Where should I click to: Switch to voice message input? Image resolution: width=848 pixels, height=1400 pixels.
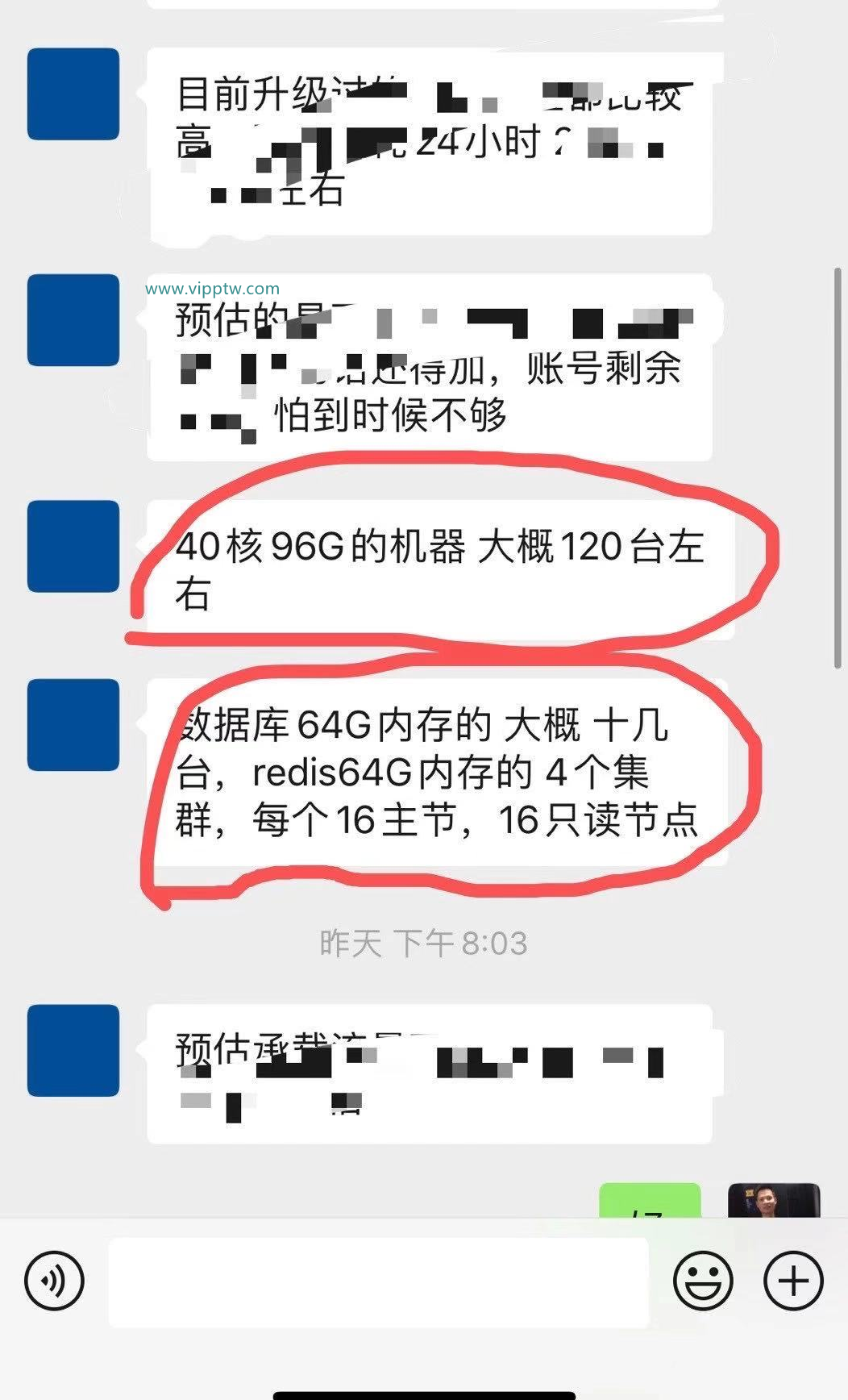tap(54, 1280)
